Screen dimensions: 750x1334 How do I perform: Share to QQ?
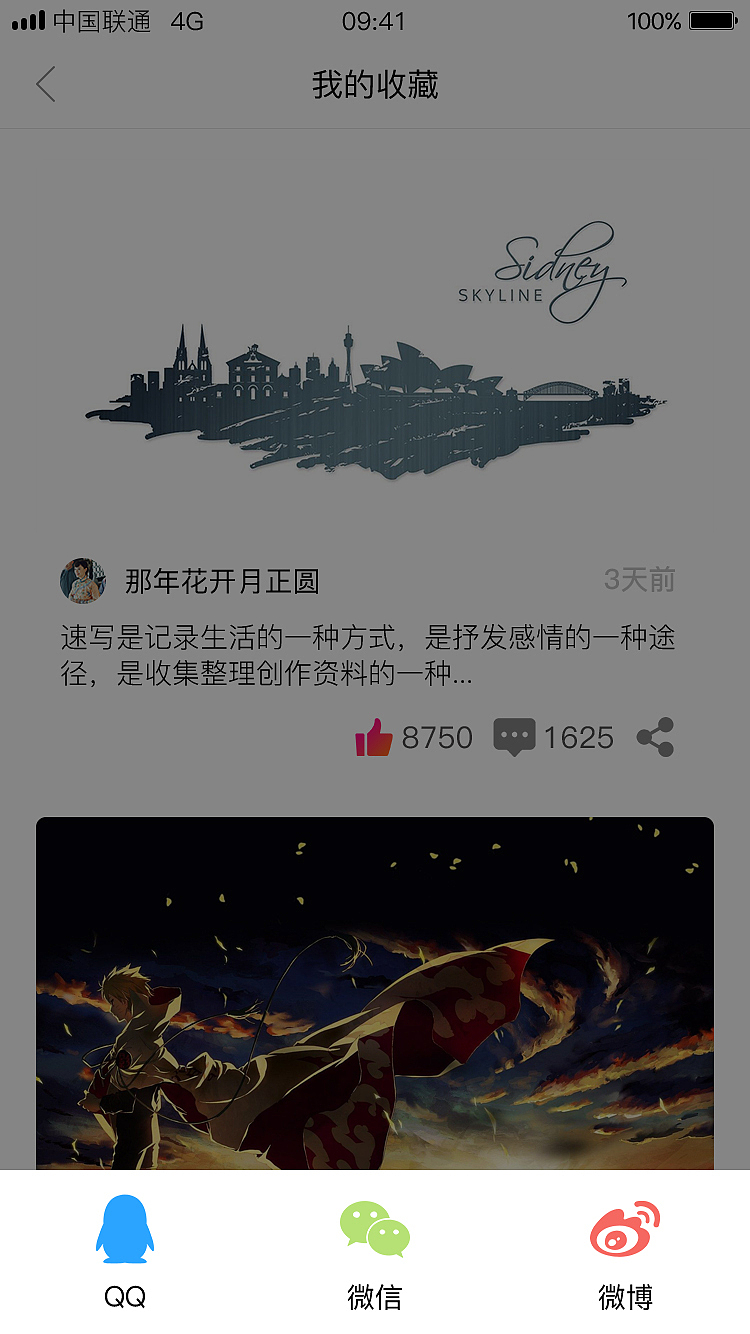click(x=125, y=1251)
